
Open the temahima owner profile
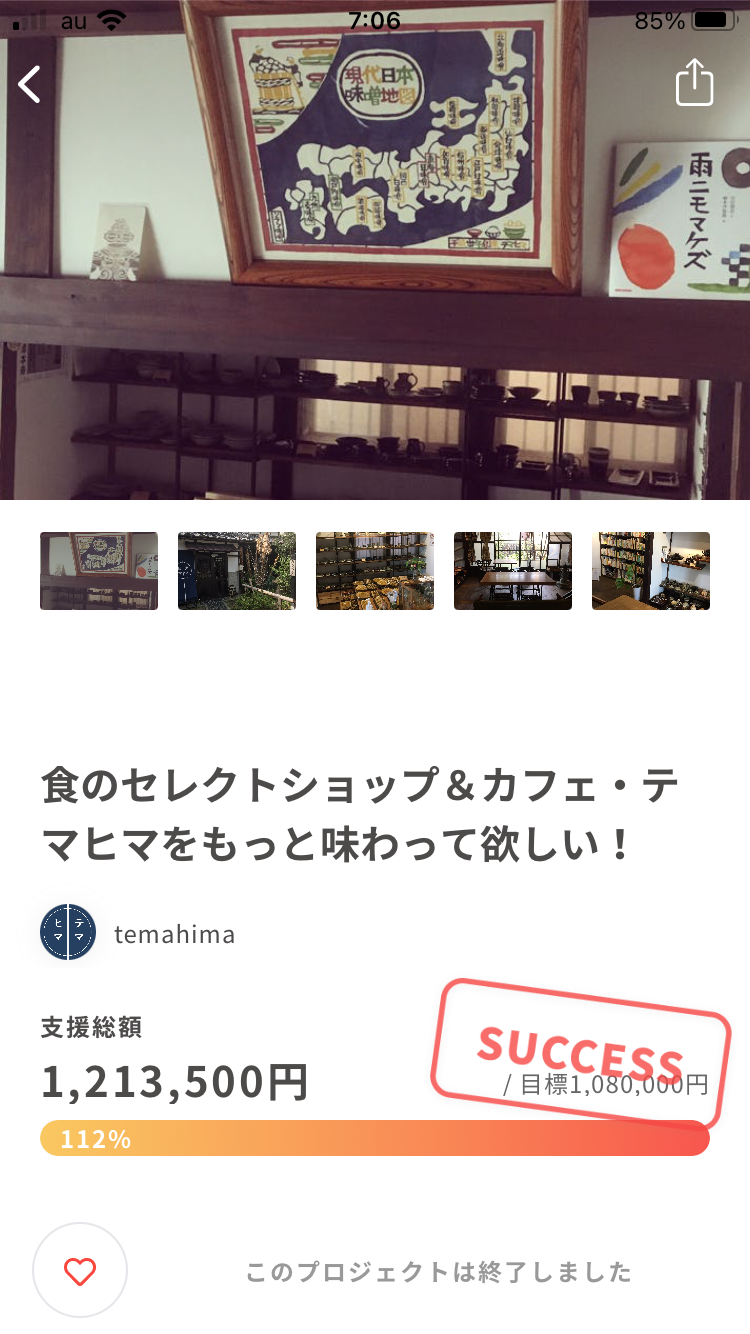click(x=140, y=933)
